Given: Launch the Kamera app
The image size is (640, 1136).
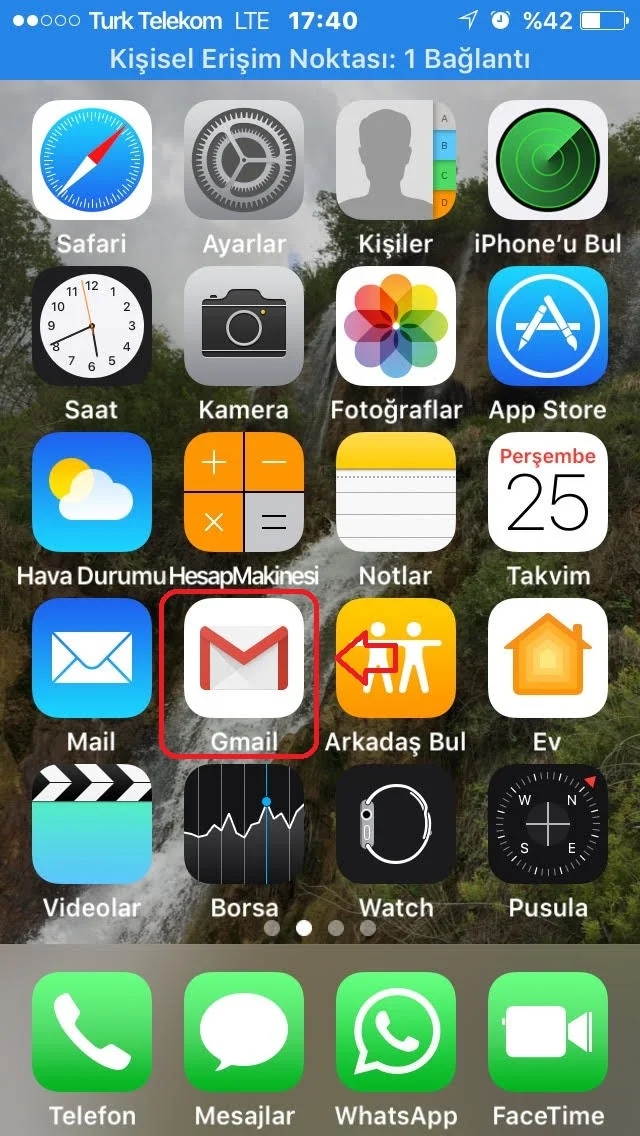Looking at the screenshot, I should [x=244, y=326].
